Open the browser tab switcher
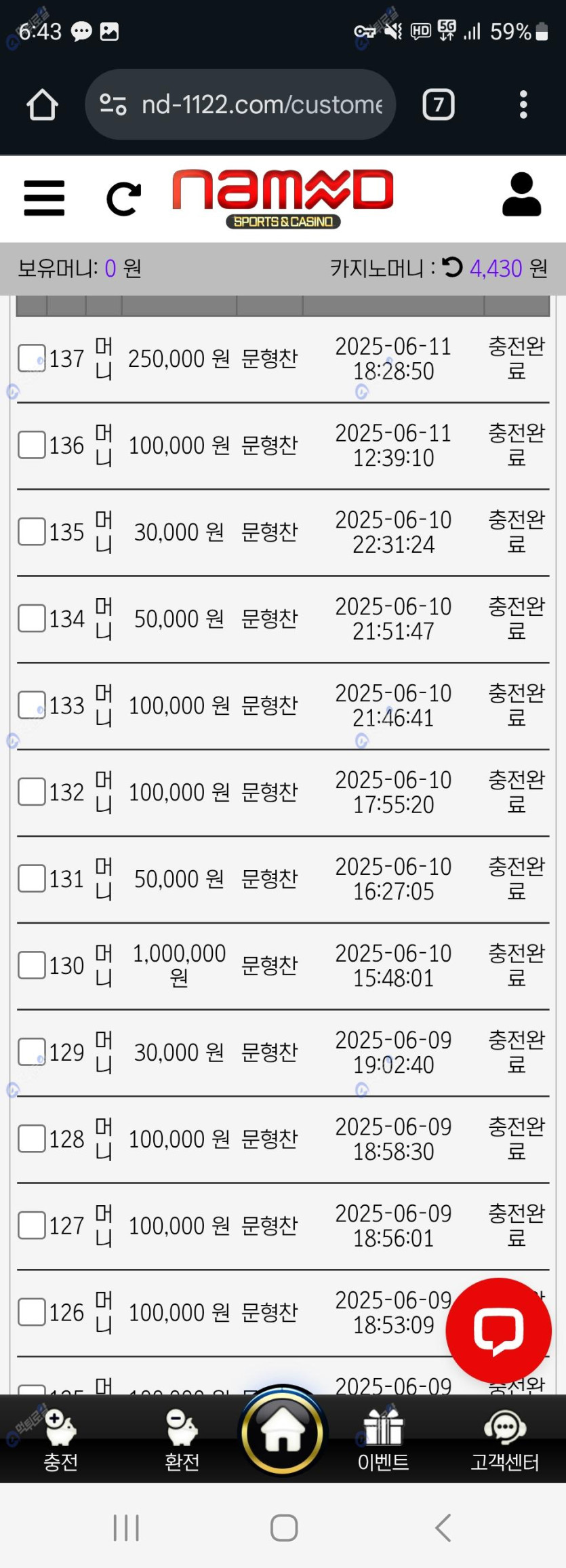The width and height of the screenshot is (566, 1568). (x=439, y=104)
